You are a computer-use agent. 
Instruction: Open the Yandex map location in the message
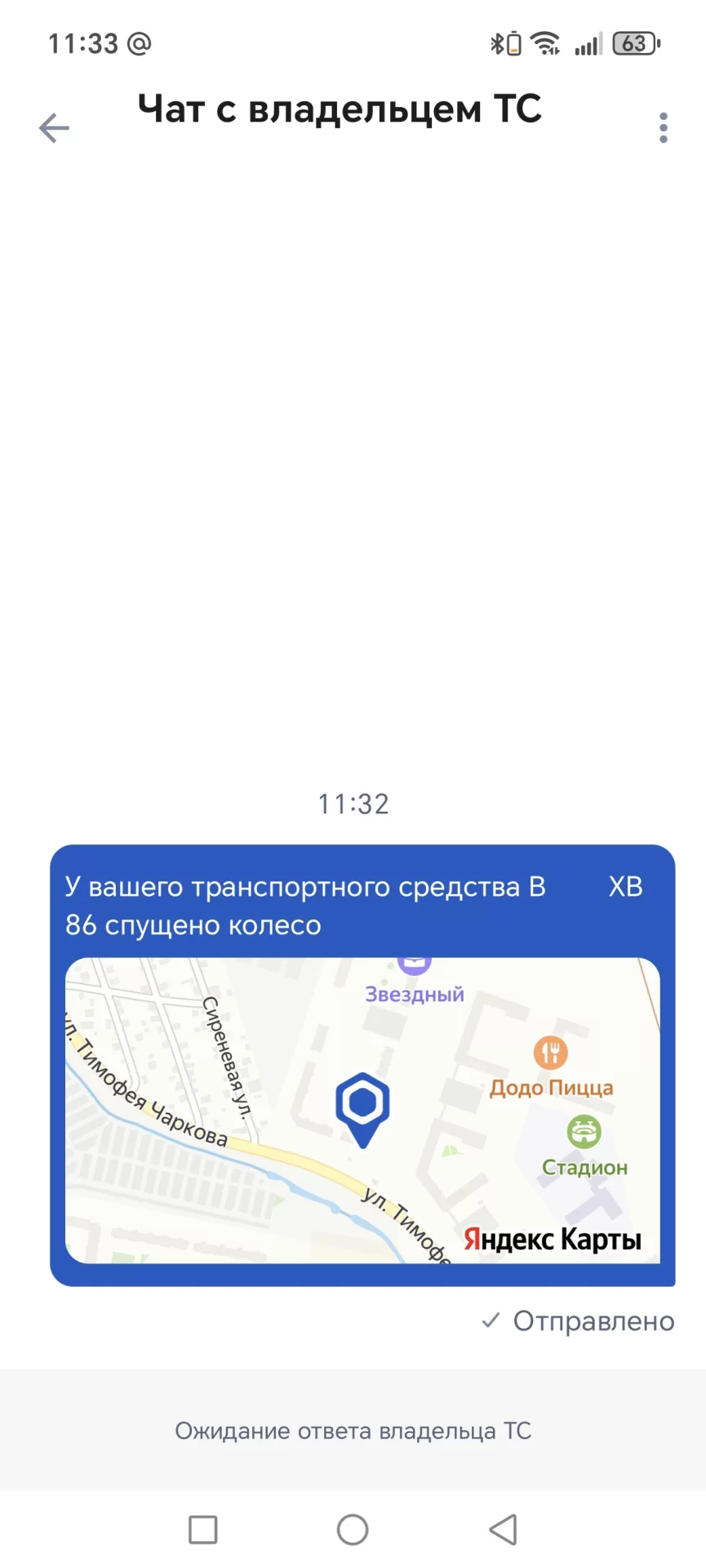362,1111
